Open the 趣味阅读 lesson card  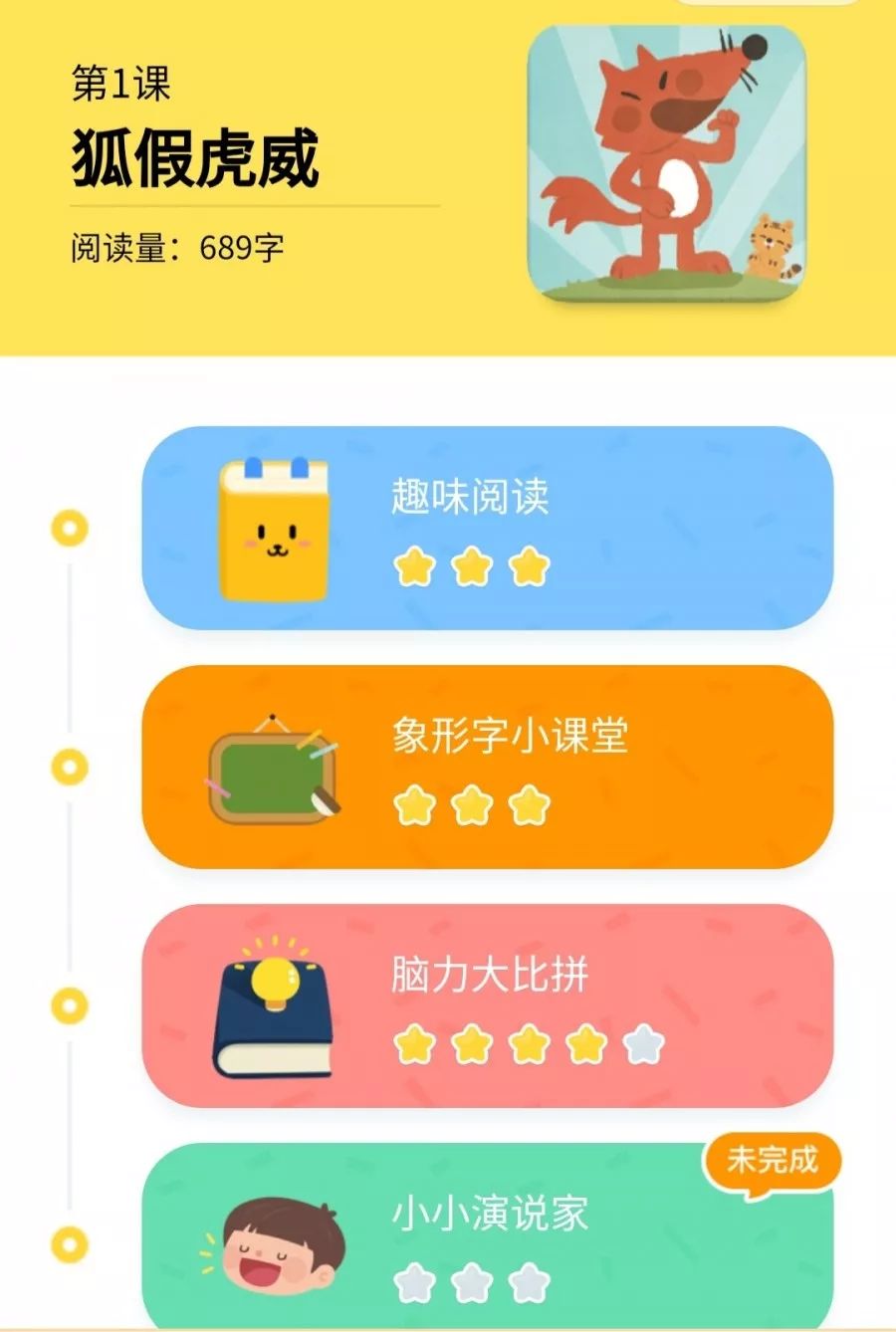point(488,528)
